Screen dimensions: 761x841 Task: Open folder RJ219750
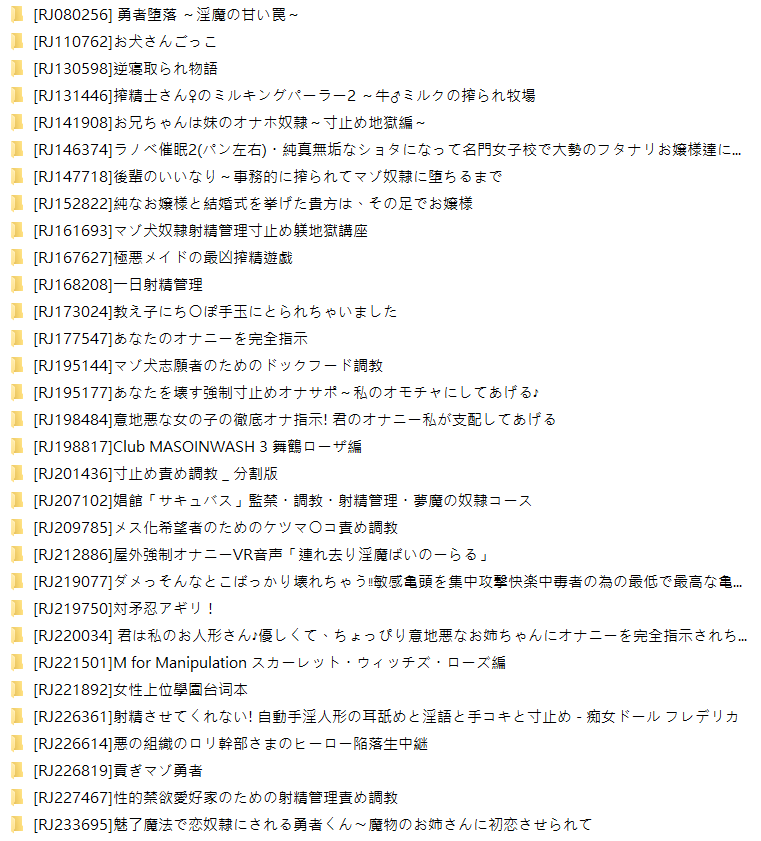click(124, 609)
